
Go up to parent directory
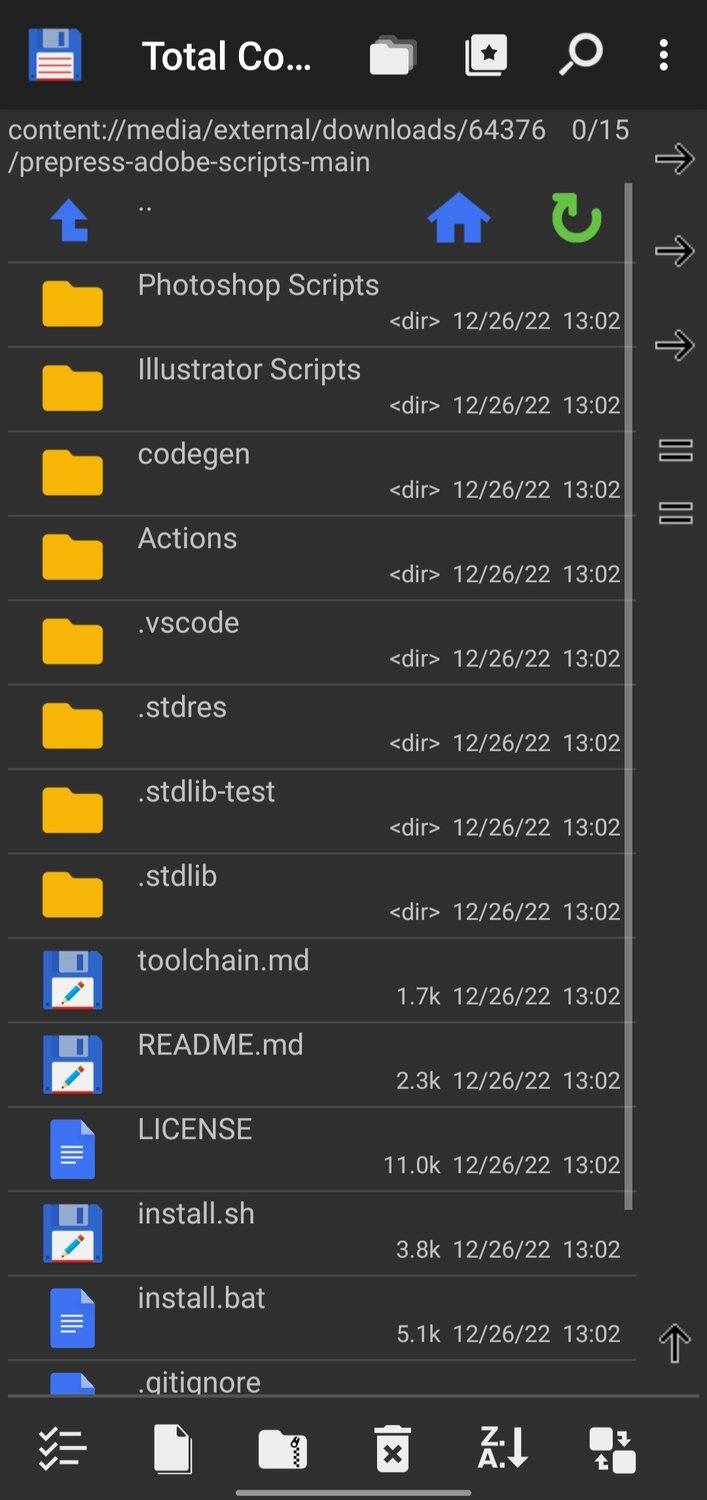coord(70,220)
